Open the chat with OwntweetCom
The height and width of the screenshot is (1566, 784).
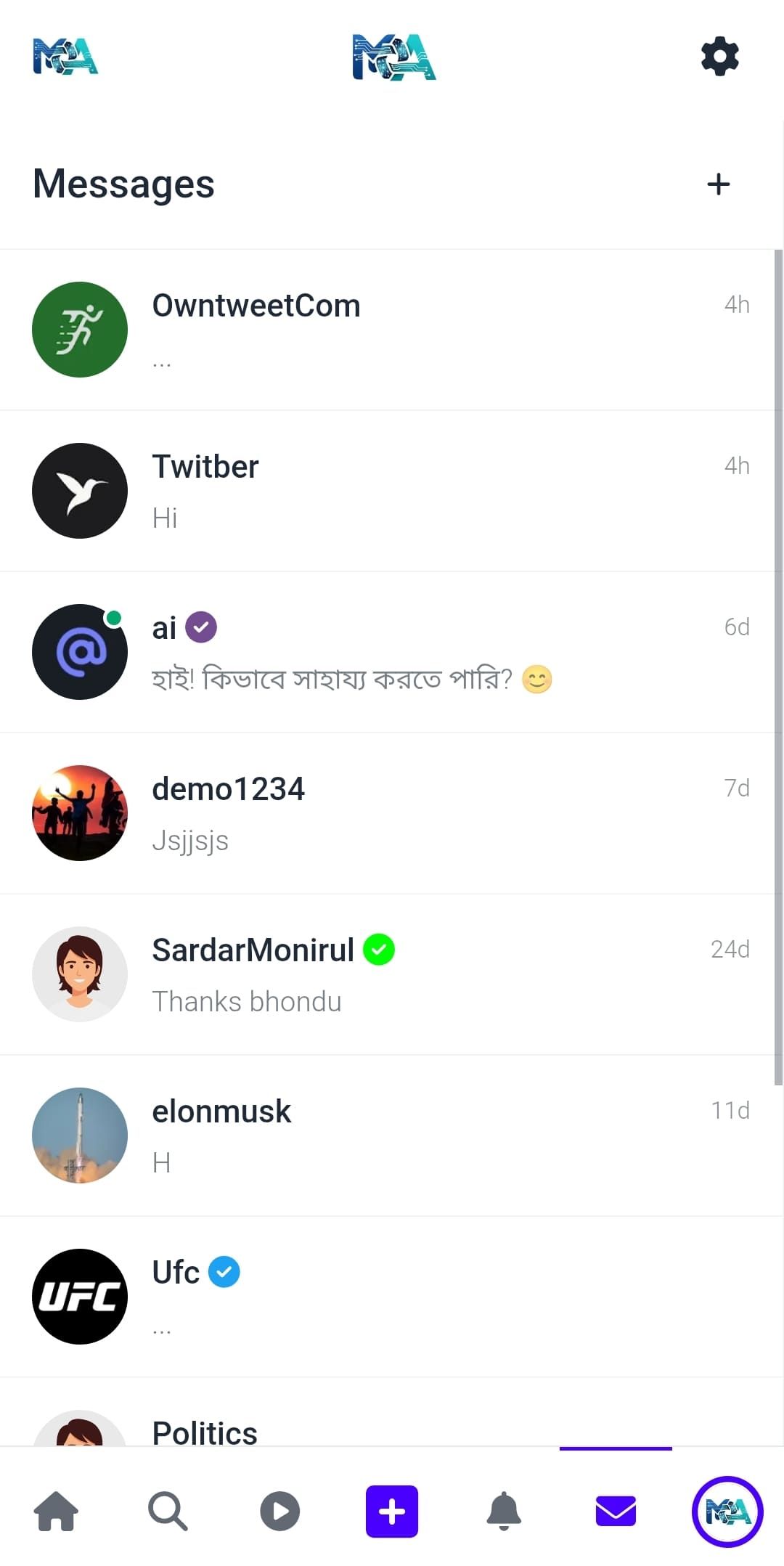pos(392,330)
